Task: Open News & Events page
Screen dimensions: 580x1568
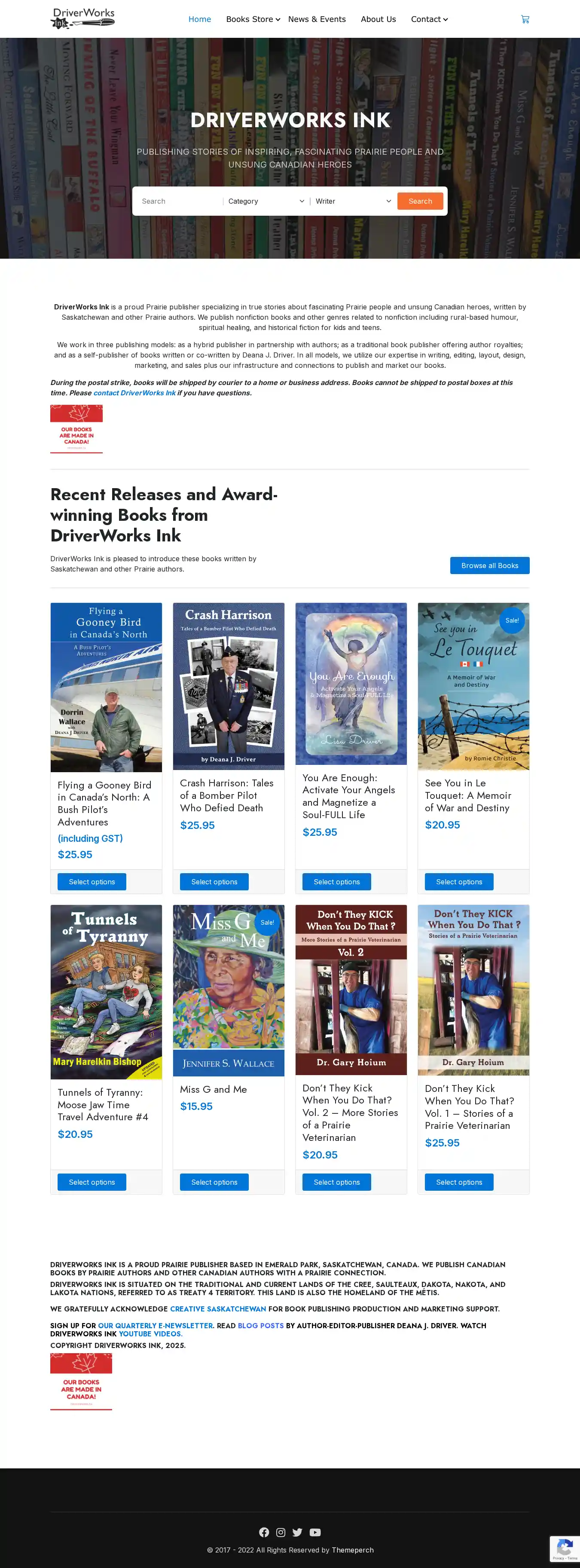Action: coord(317,19)
